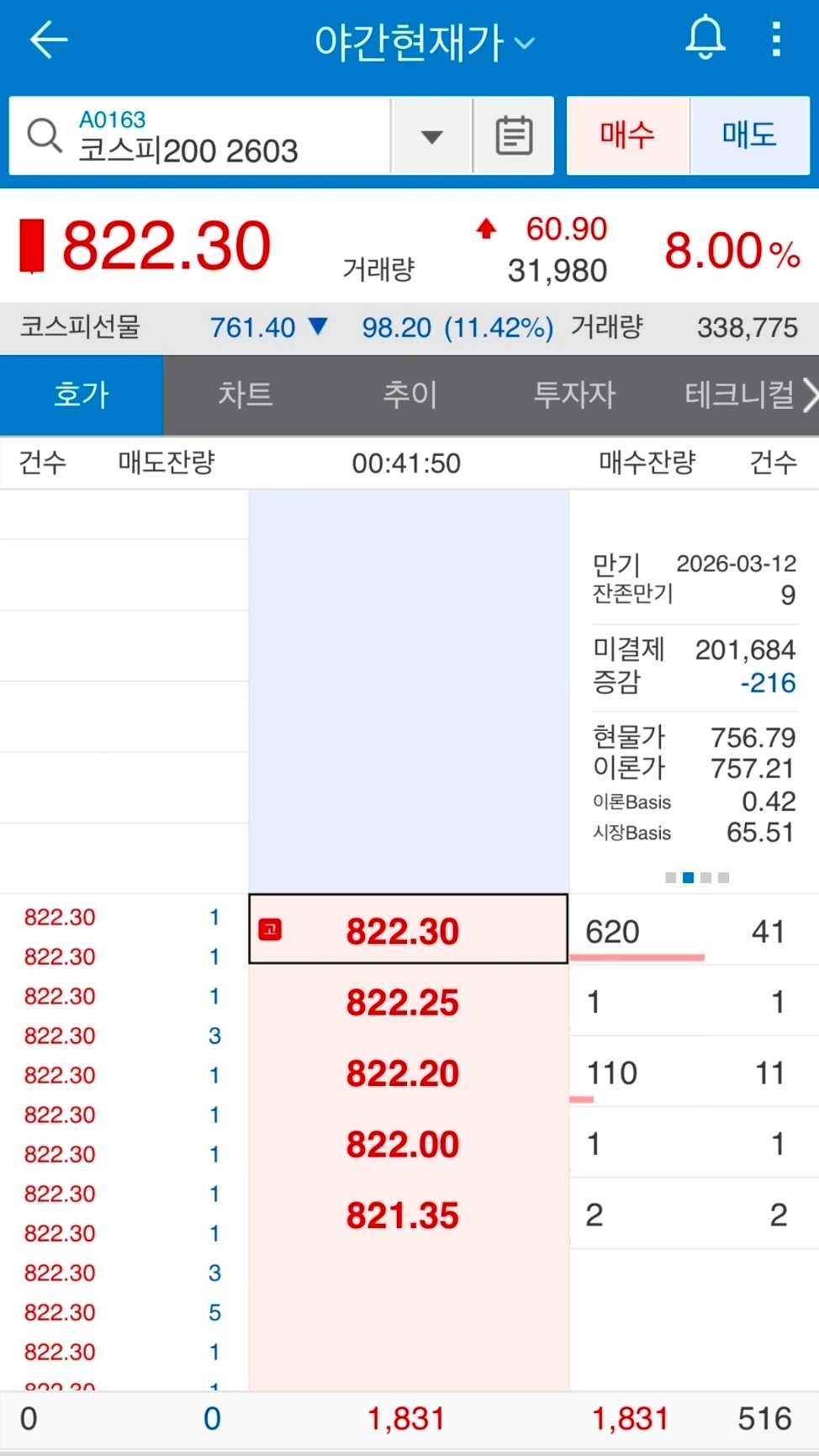The height and width of the screenshot is (1456, 819).
Task: Open the 테크니컬 tab
Action: point(740,394)
